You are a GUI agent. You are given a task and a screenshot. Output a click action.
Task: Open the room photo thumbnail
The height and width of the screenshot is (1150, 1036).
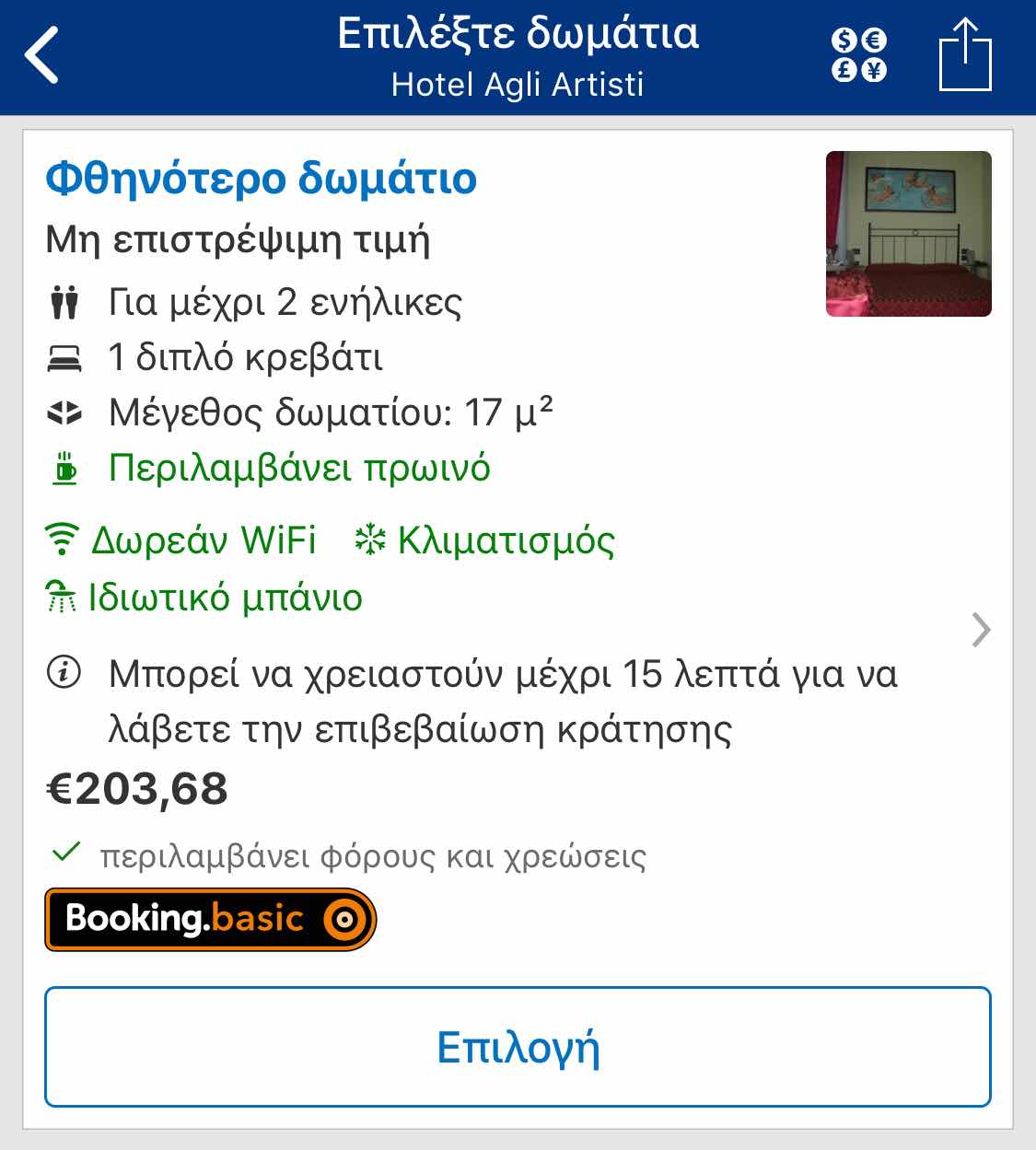908,234
